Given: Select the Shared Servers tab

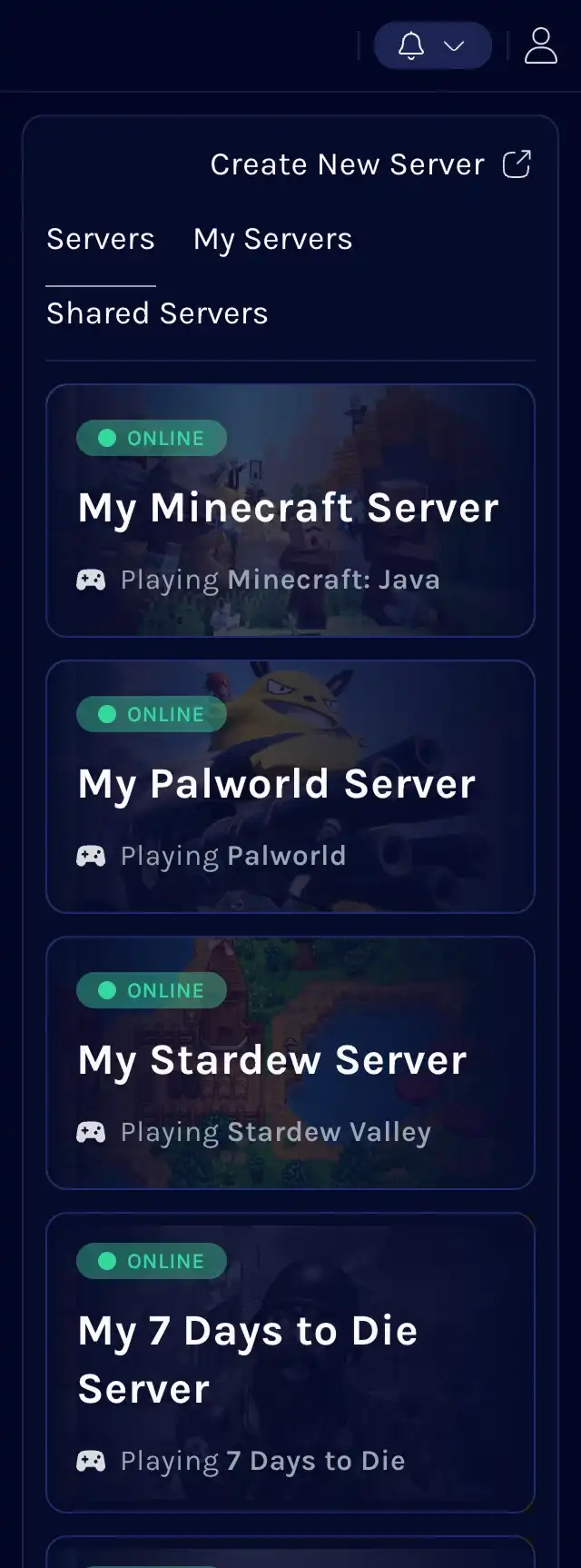Looking at the screenshot, I should click(x=157, y=313).
